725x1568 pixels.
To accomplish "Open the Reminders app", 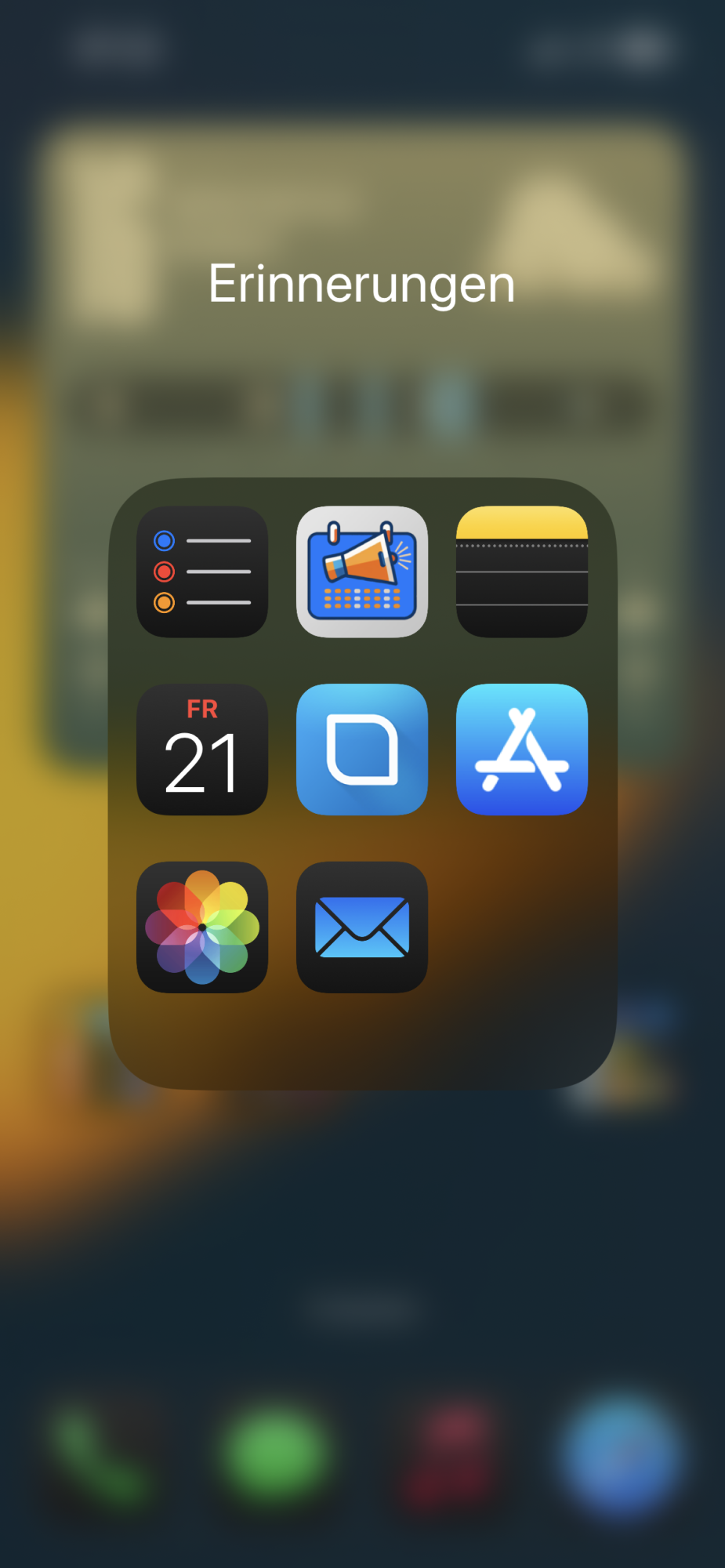I will point(202,572).
